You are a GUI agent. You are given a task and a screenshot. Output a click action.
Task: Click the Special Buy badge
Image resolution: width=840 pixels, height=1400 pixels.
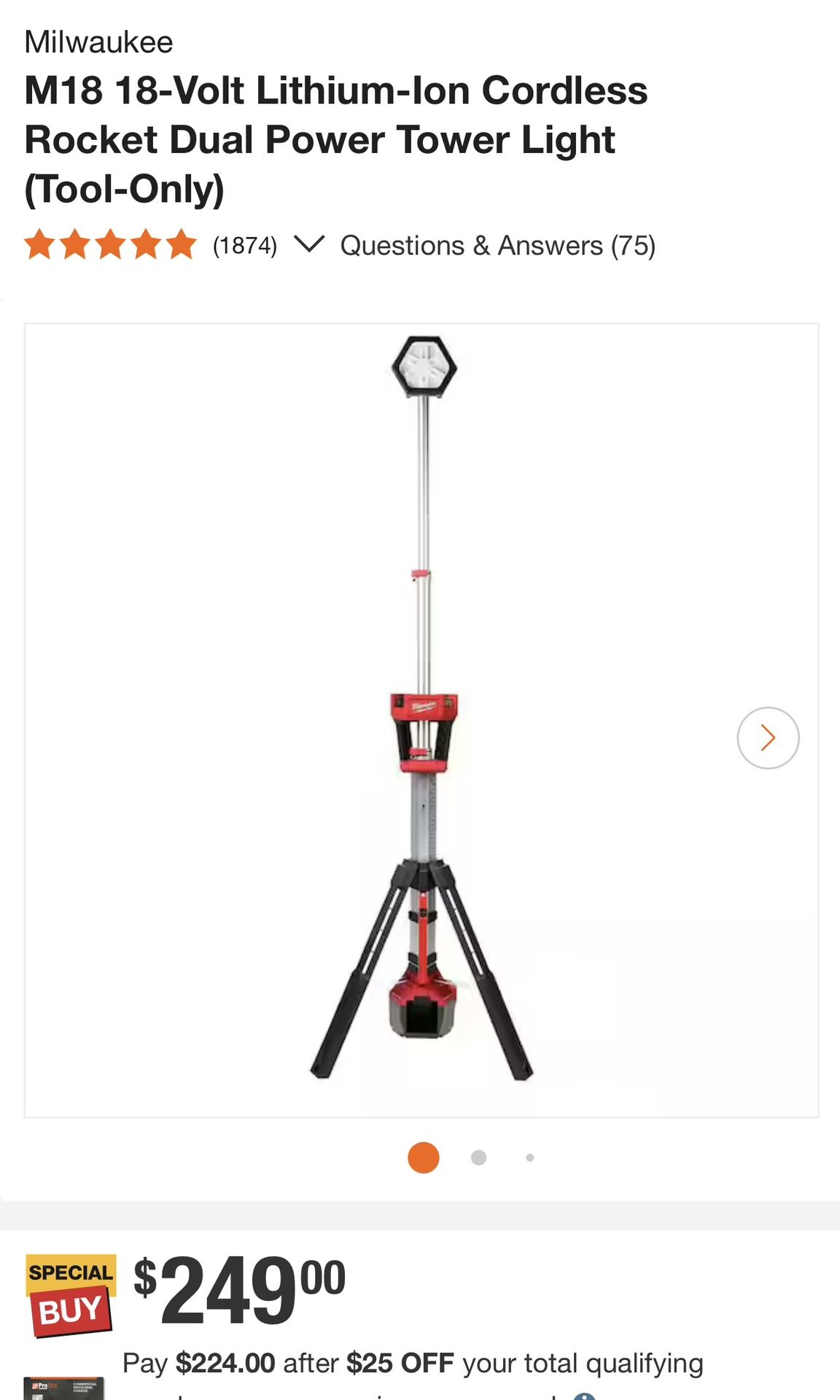pos(70,1297)
